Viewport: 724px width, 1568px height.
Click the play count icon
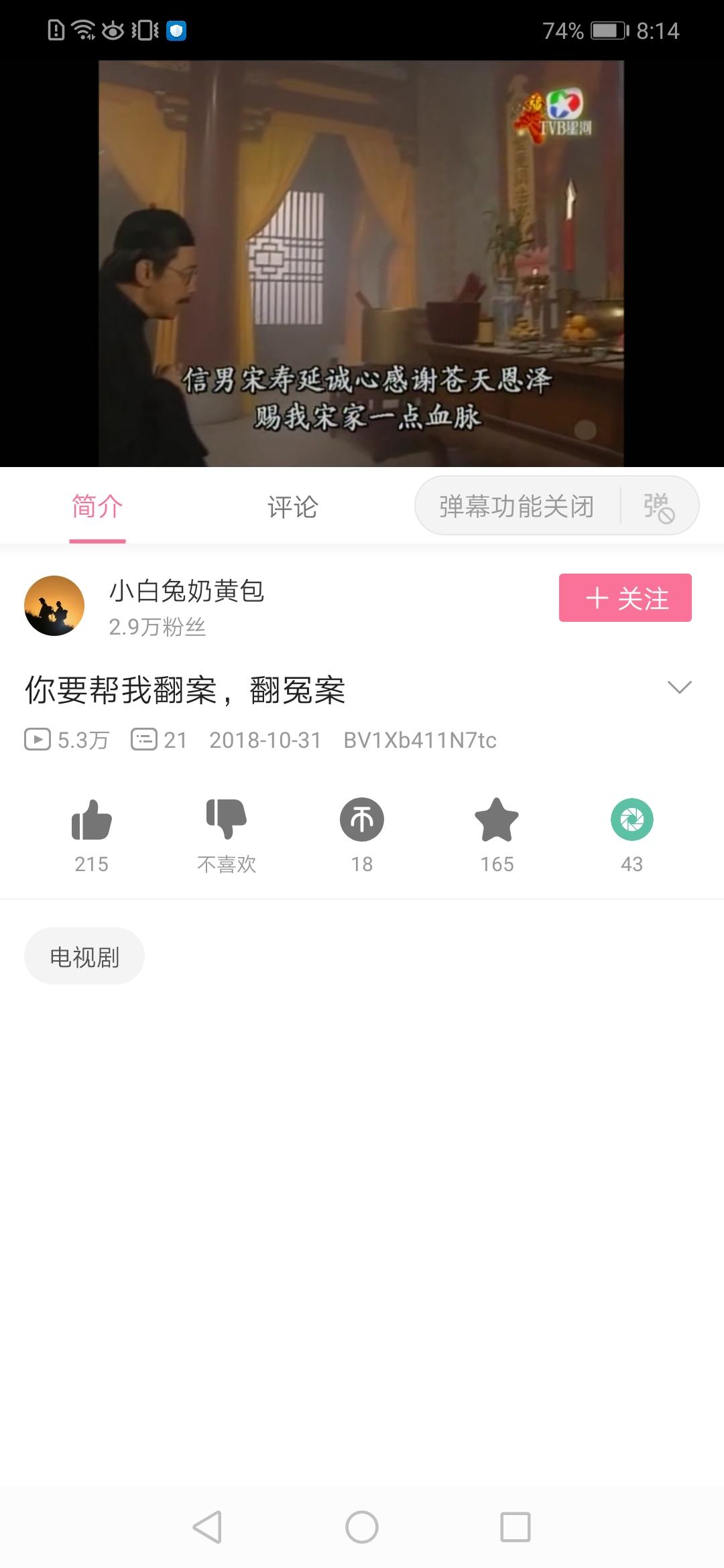[x=38, y=740]
